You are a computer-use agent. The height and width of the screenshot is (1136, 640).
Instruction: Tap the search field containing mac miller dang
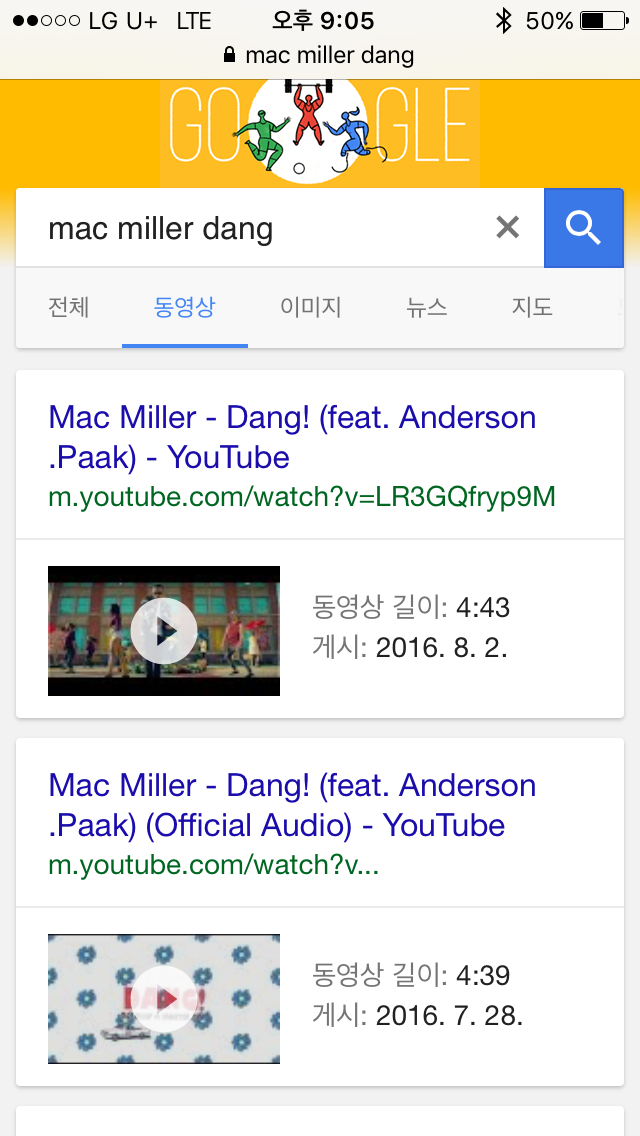pyautogui.click(x=260, y=229)
